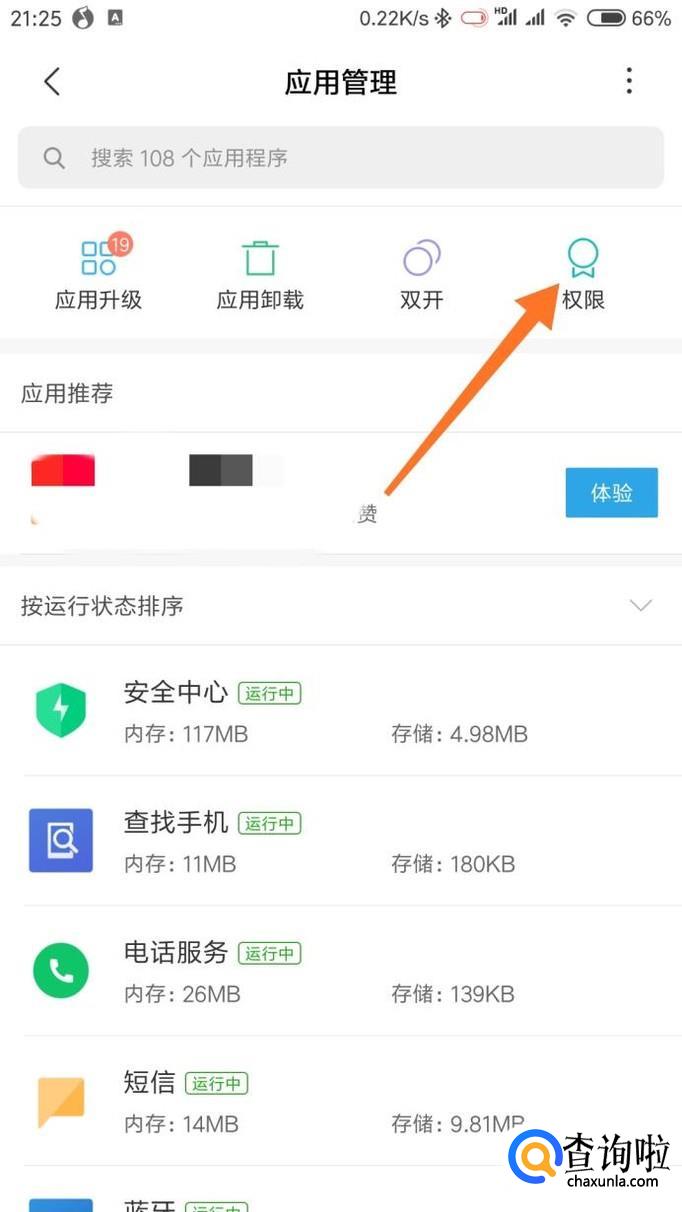The width and height of the screenshot is (682, 1212).
Task: Open 短信 app details
Action: click(340, 1100)
